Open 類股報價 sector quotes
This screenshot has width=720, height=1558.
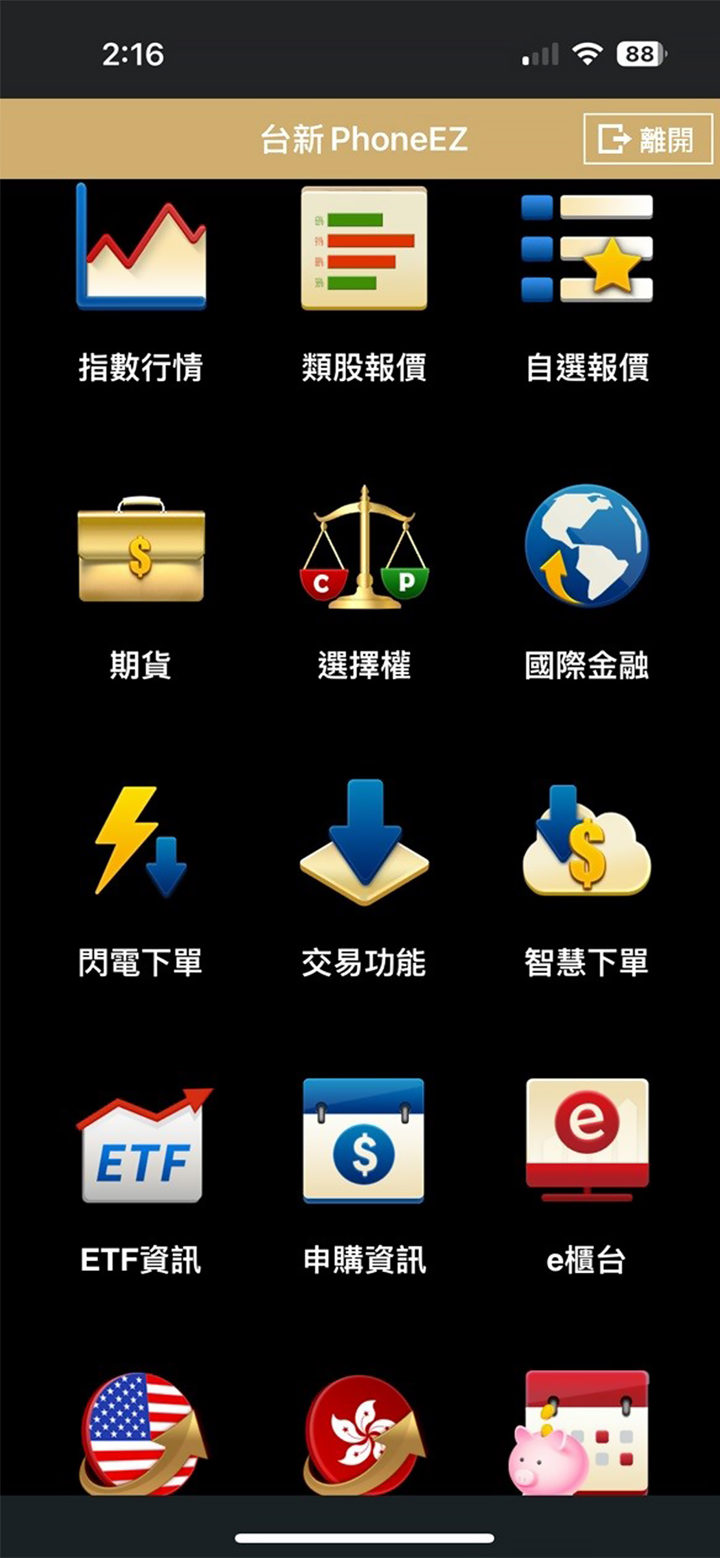coord(364,250)
